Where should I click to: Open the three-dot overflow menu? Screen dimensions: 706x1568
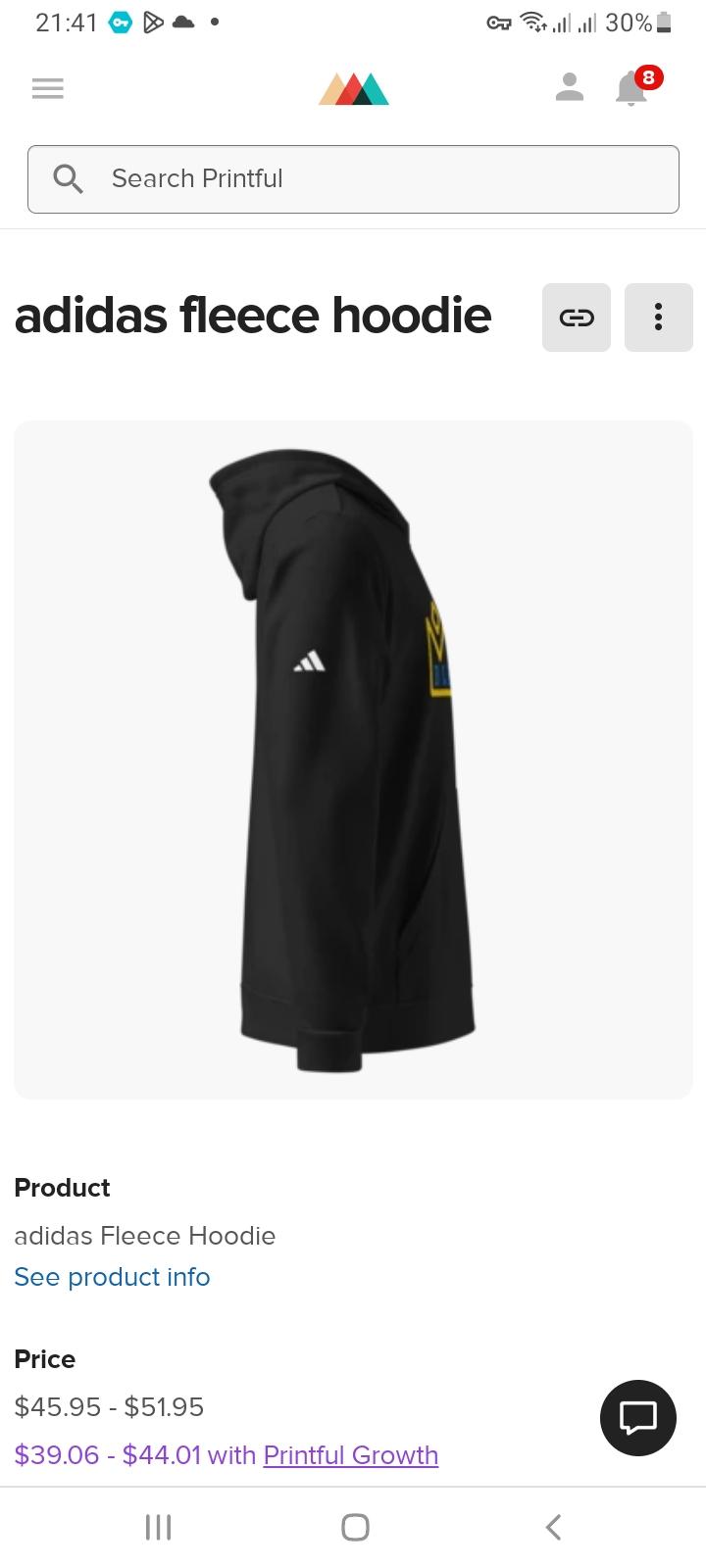click(x=658, y=318)
